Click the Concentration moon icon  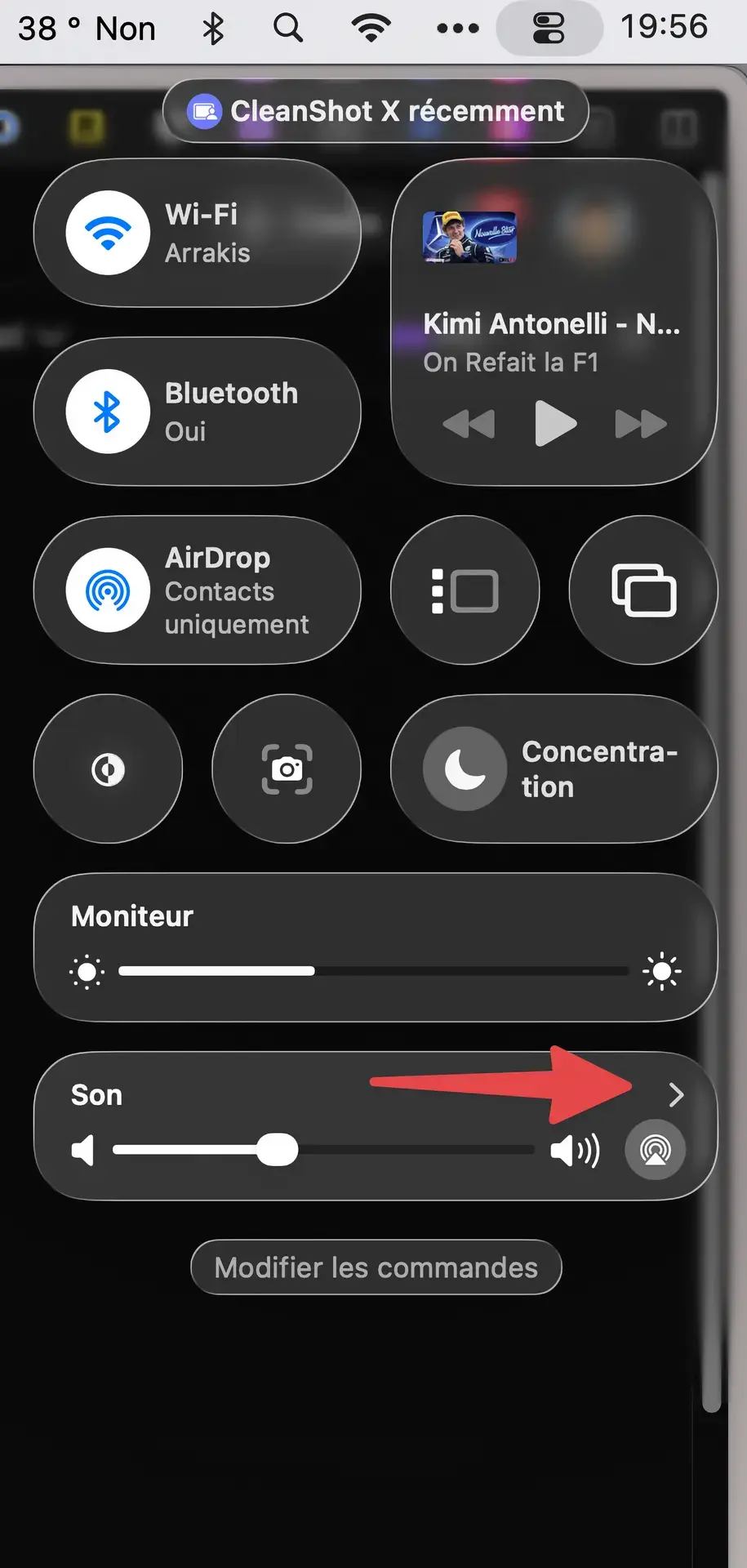pyautogui.click(x=464, y=768)
